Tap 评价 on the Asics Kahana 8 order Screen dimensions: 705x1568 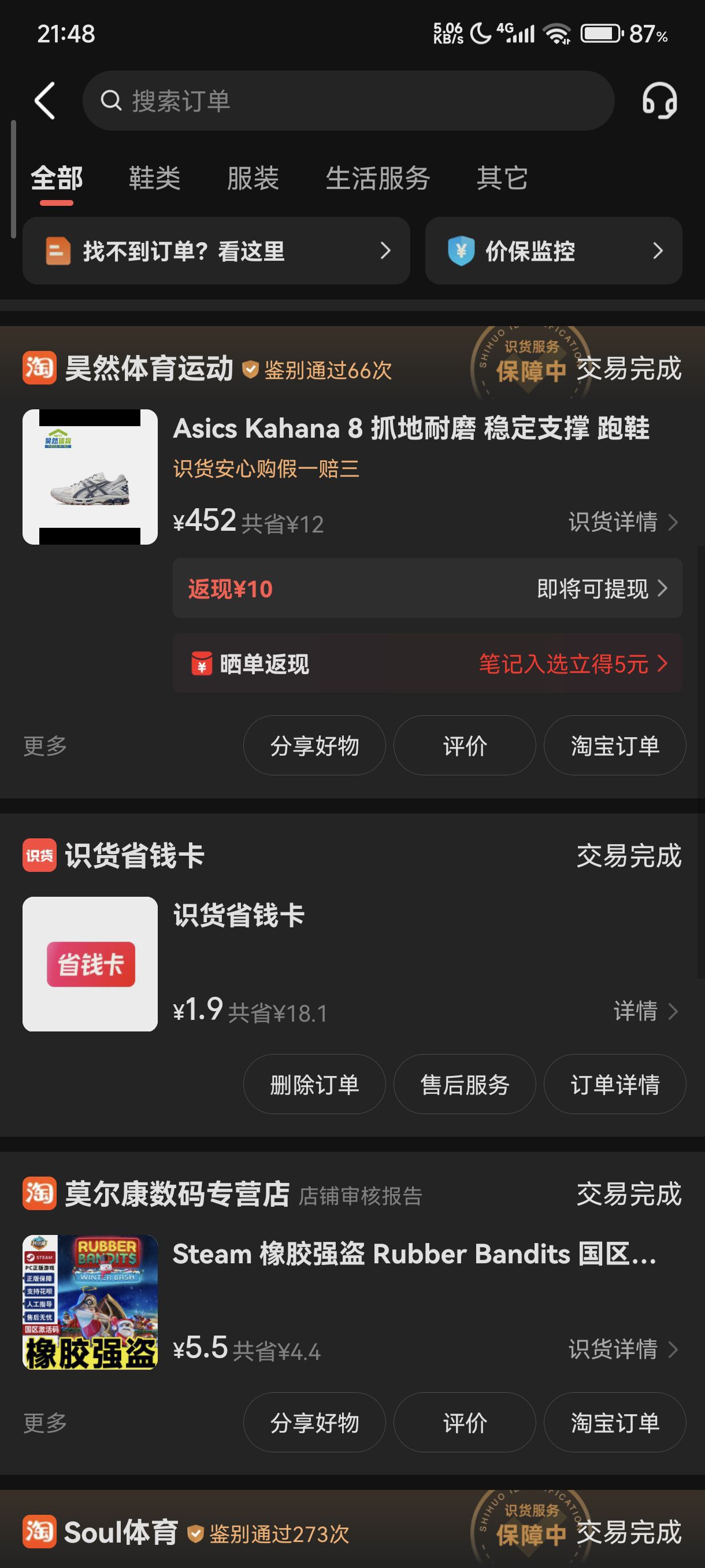pos(464,746)
